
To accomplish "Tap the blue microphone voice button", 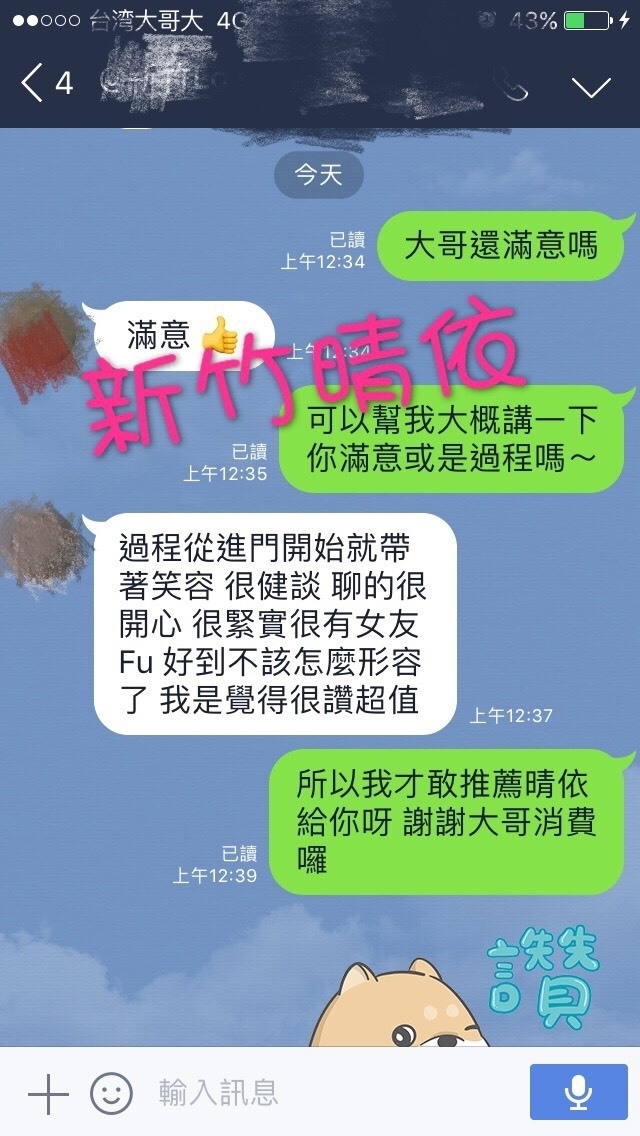I will tap(577, 1094).
